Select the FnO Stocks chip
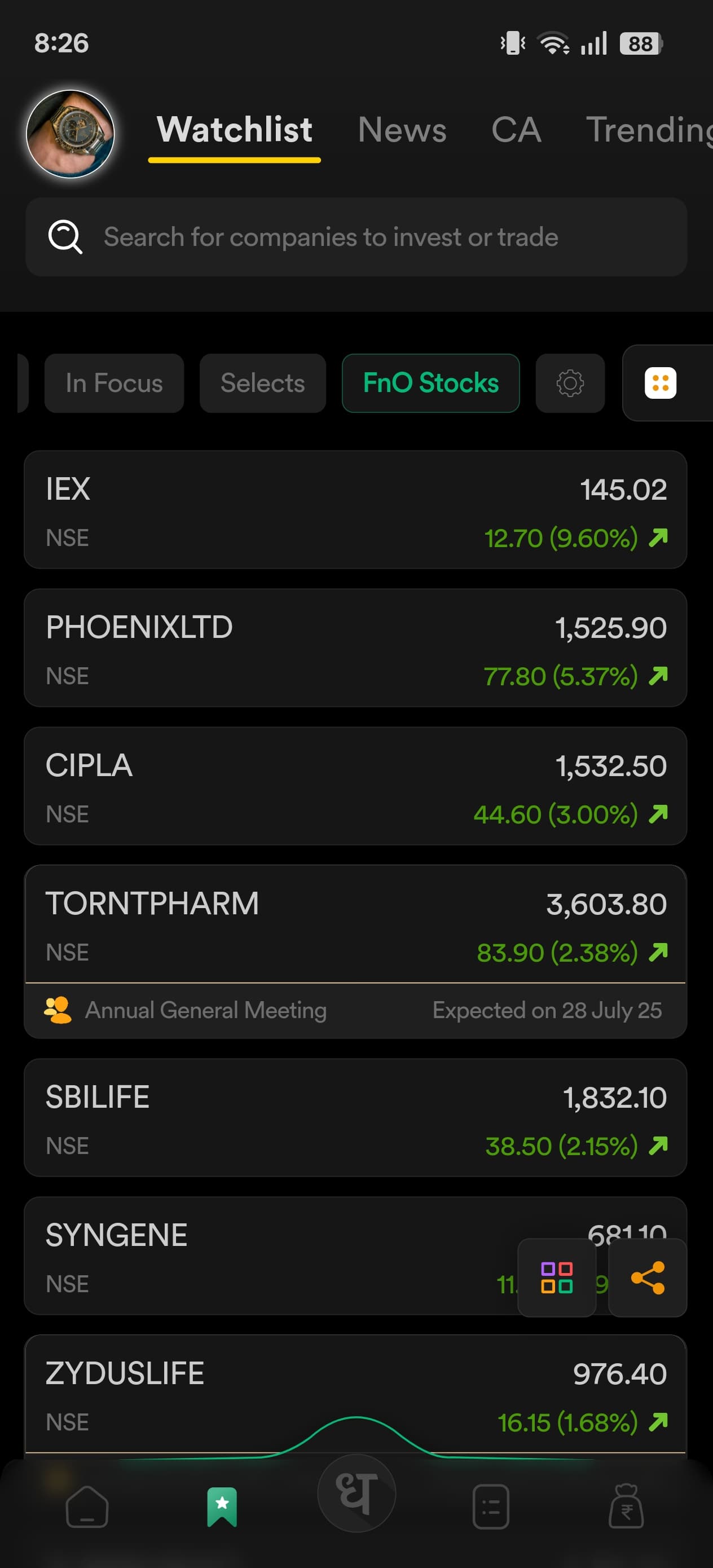 (430, 384)
